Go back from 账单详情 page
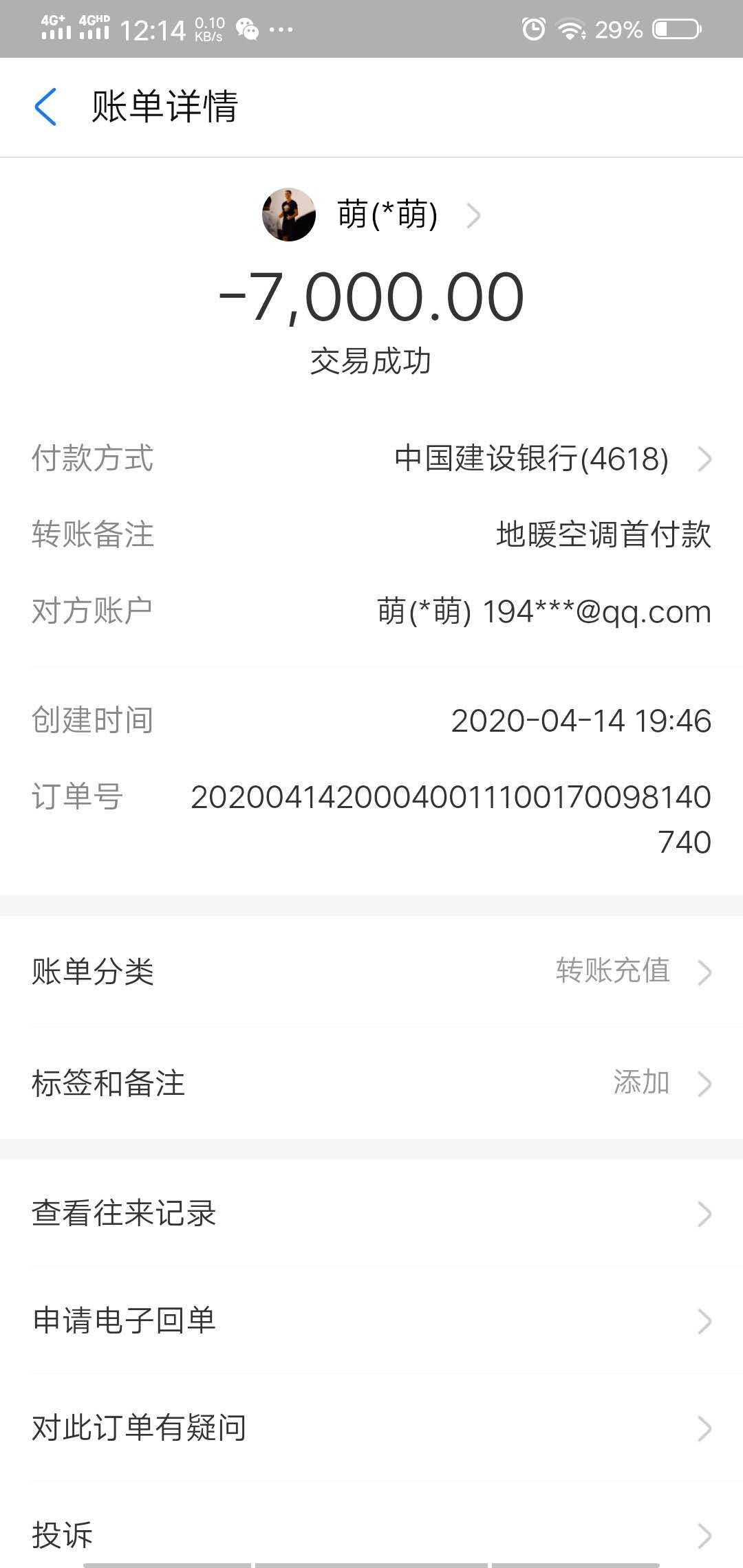This screenshot has width=743, height=1568. (x=45, y=107)
